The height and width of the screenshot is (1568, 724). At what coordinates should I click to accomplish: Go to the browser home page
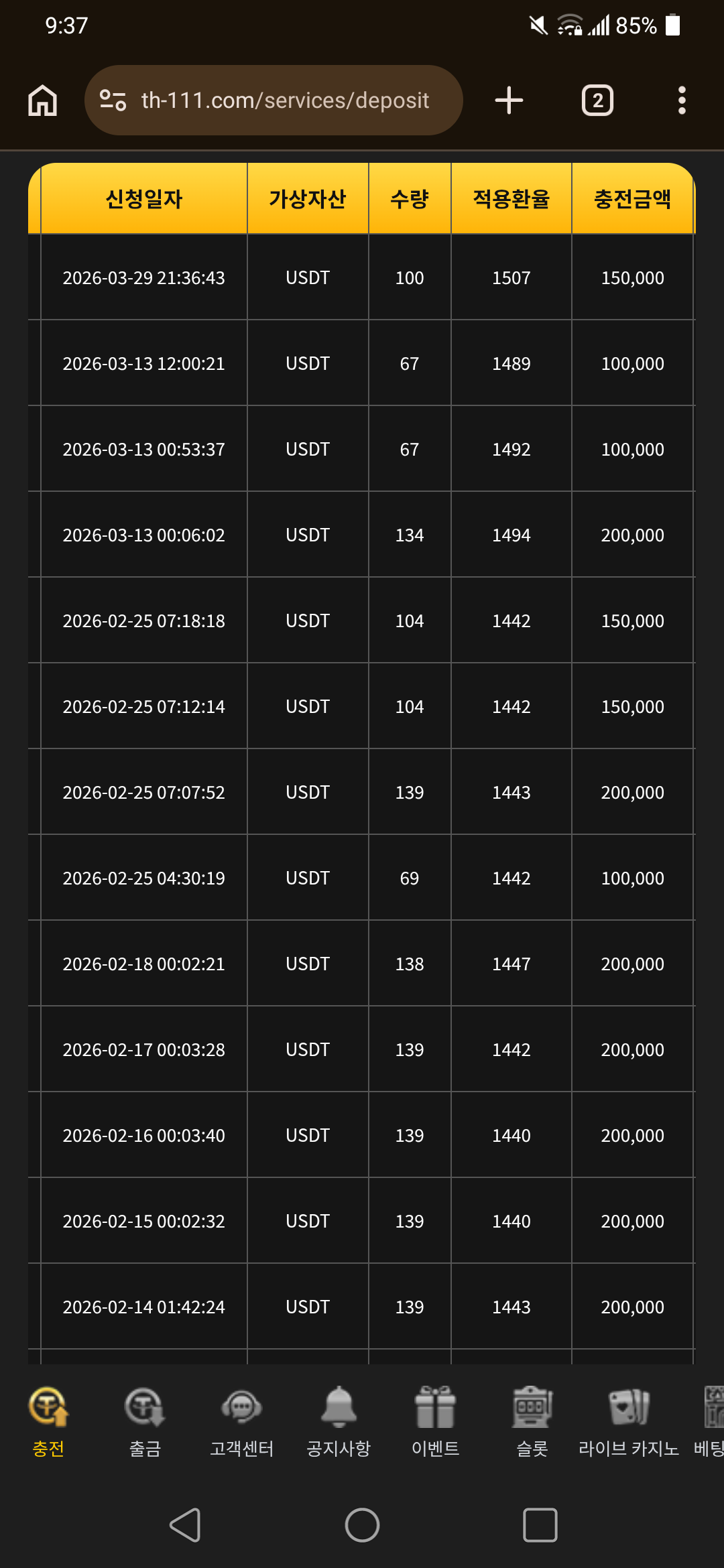click(42, 101)
